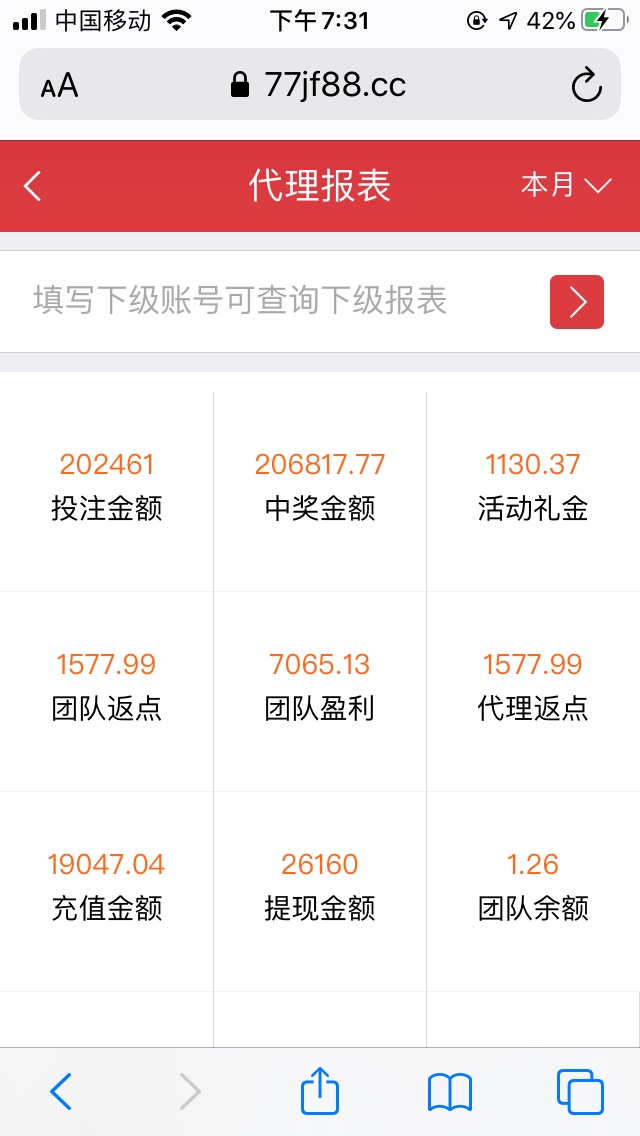Reload the page in Safari

586,85
